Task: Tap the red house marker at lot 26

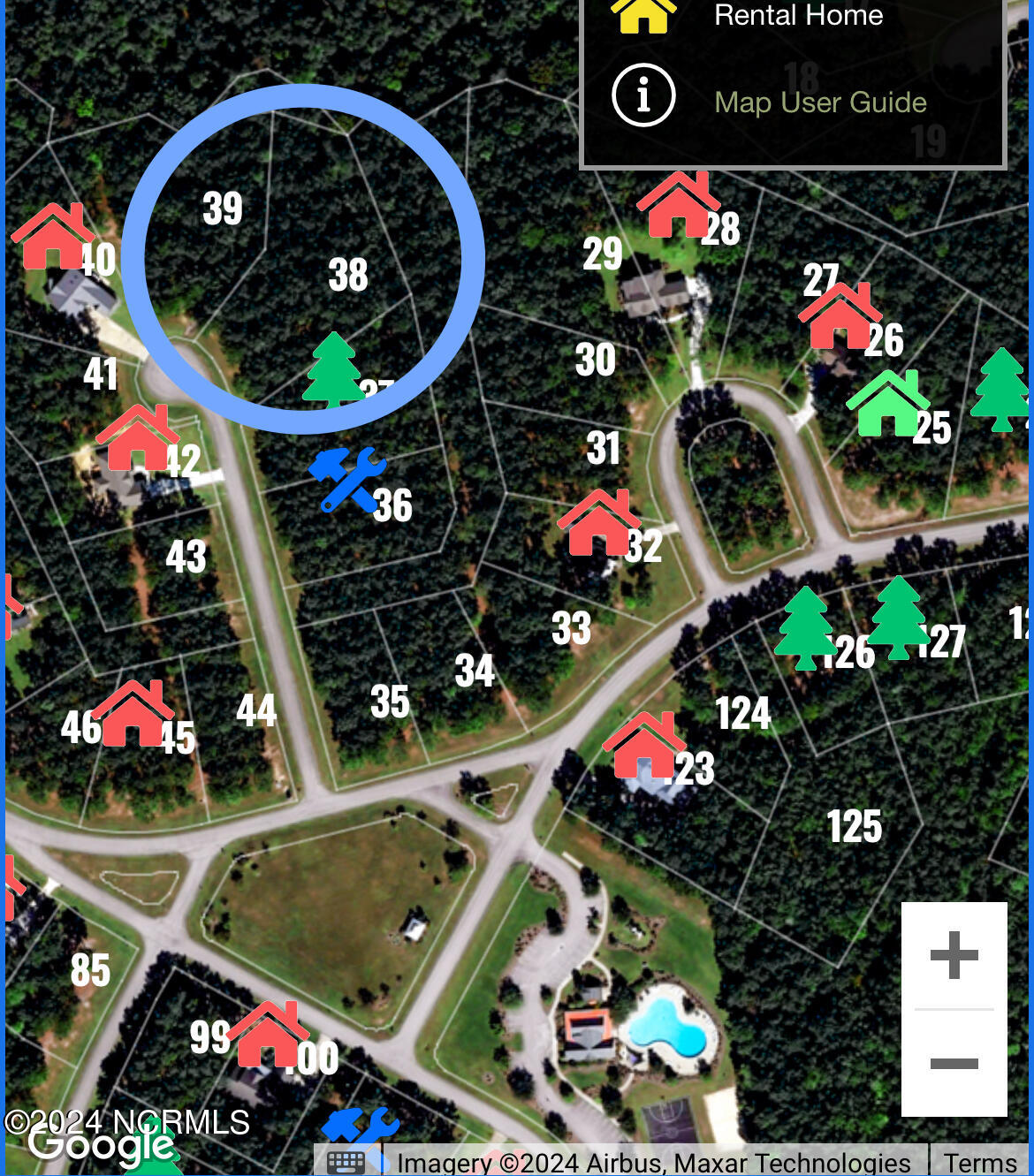Action: pos(839,317)
